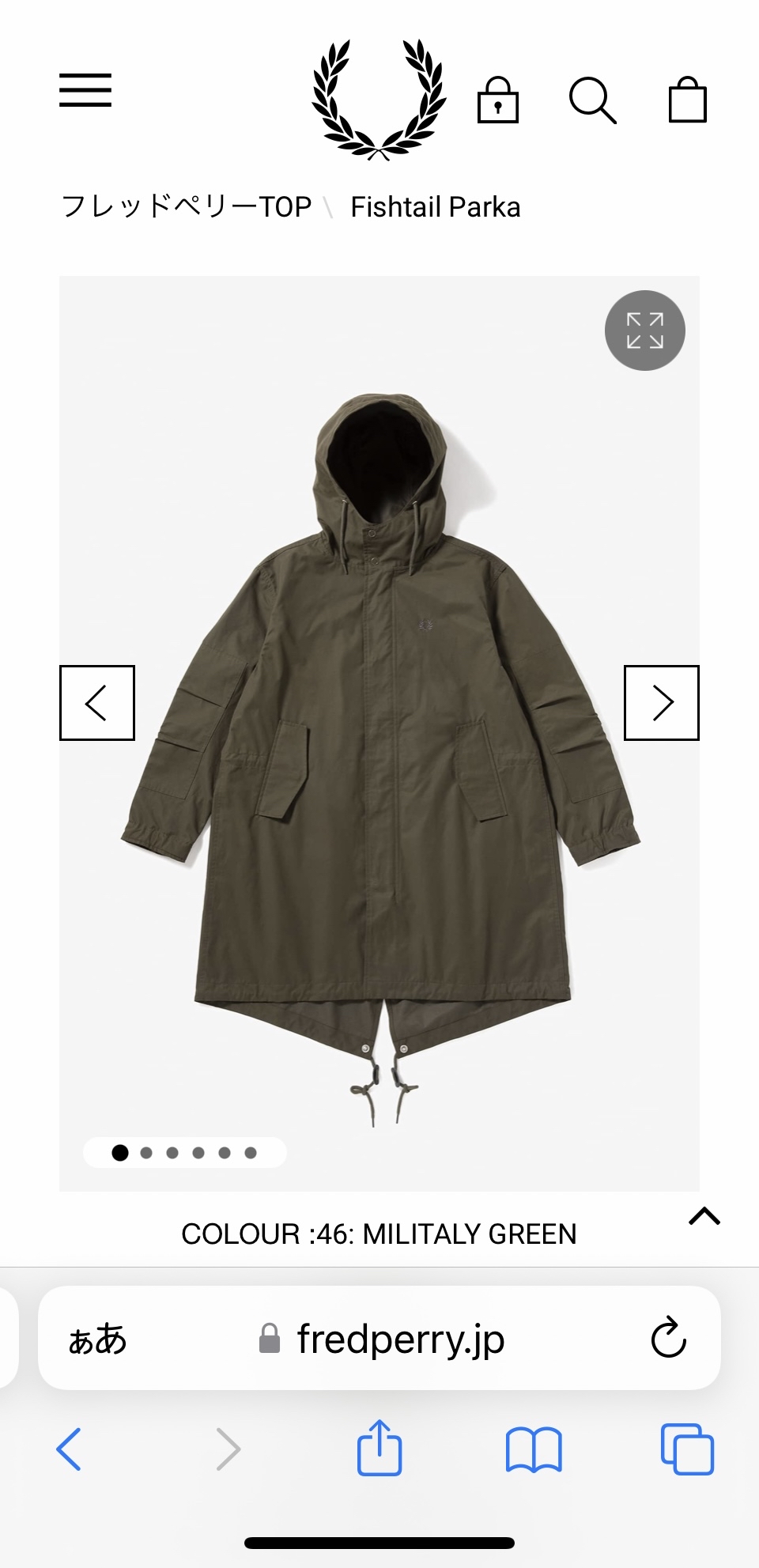View the shopping bag
The width and height of the screenshot is (759, 1568).
[687, 100]
